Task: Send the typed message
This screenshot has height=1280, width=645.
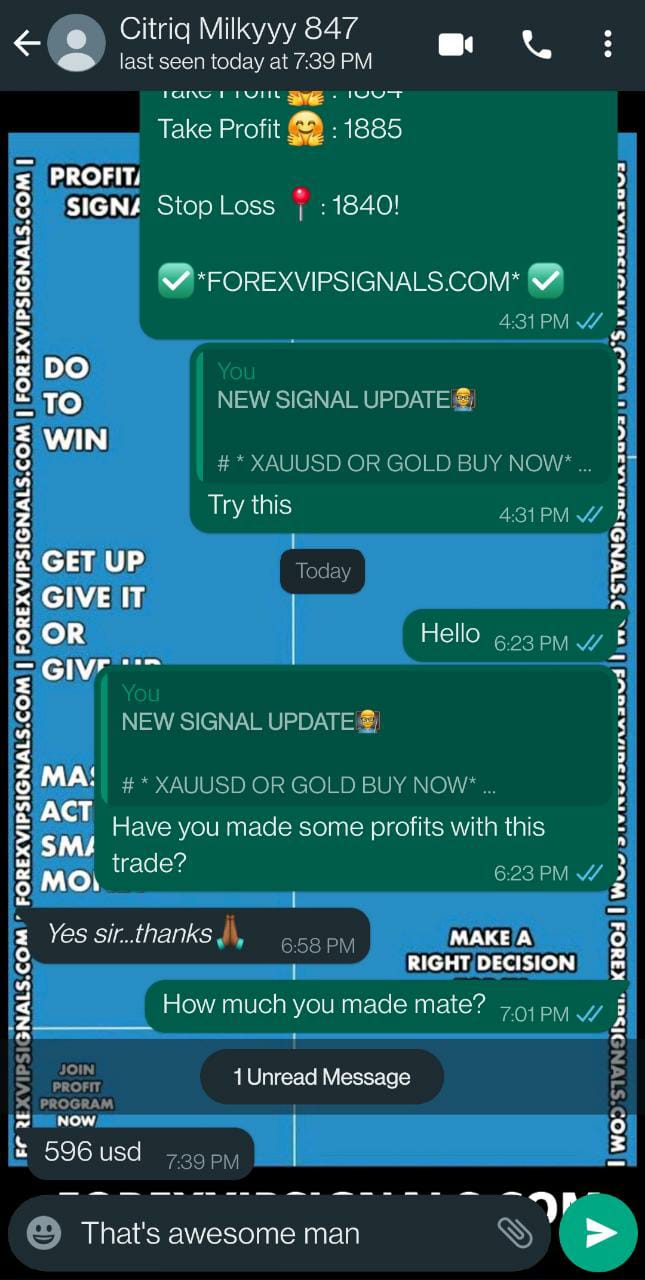Action: pyautogui.click(x=598, y=1233)
